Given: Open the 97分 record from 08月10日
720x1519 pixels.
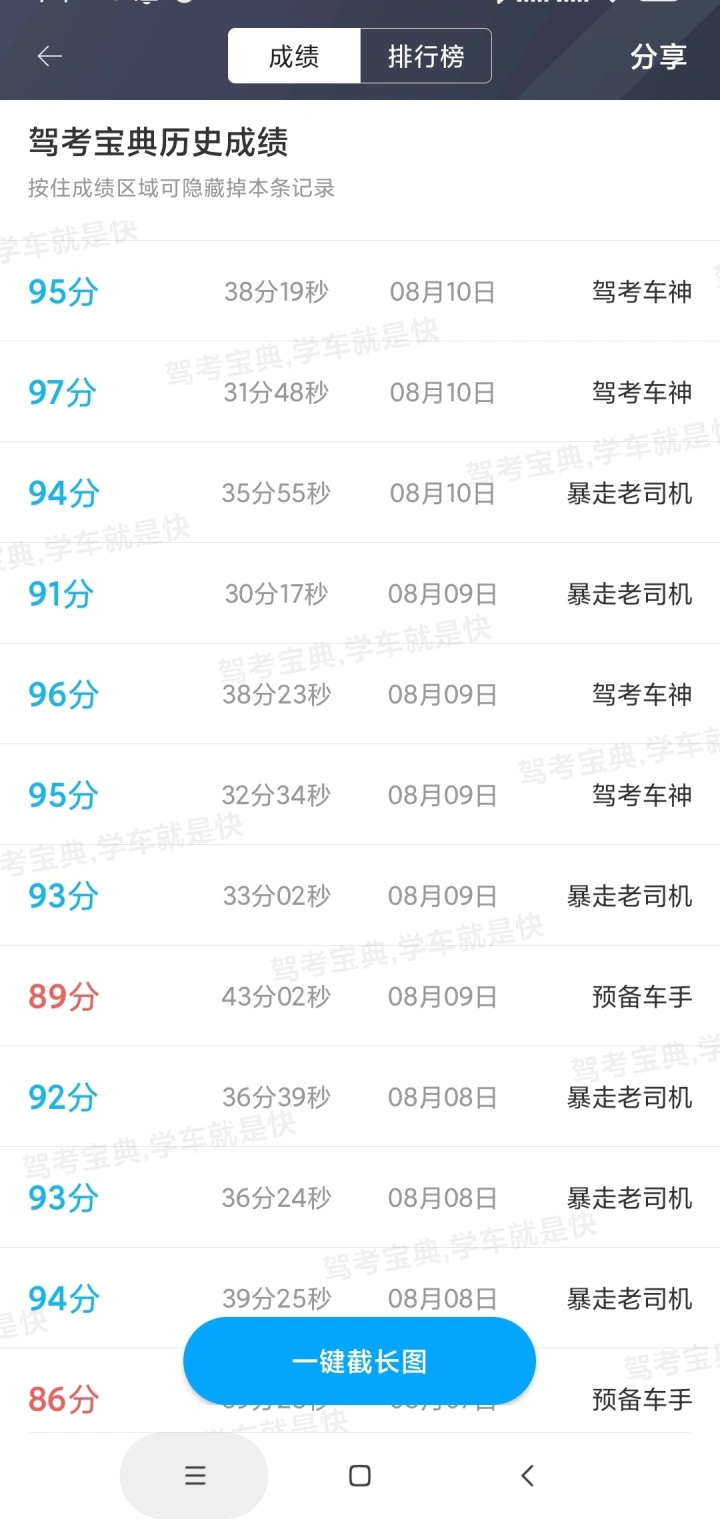Looking at the screenshot, I should [360, 392].
